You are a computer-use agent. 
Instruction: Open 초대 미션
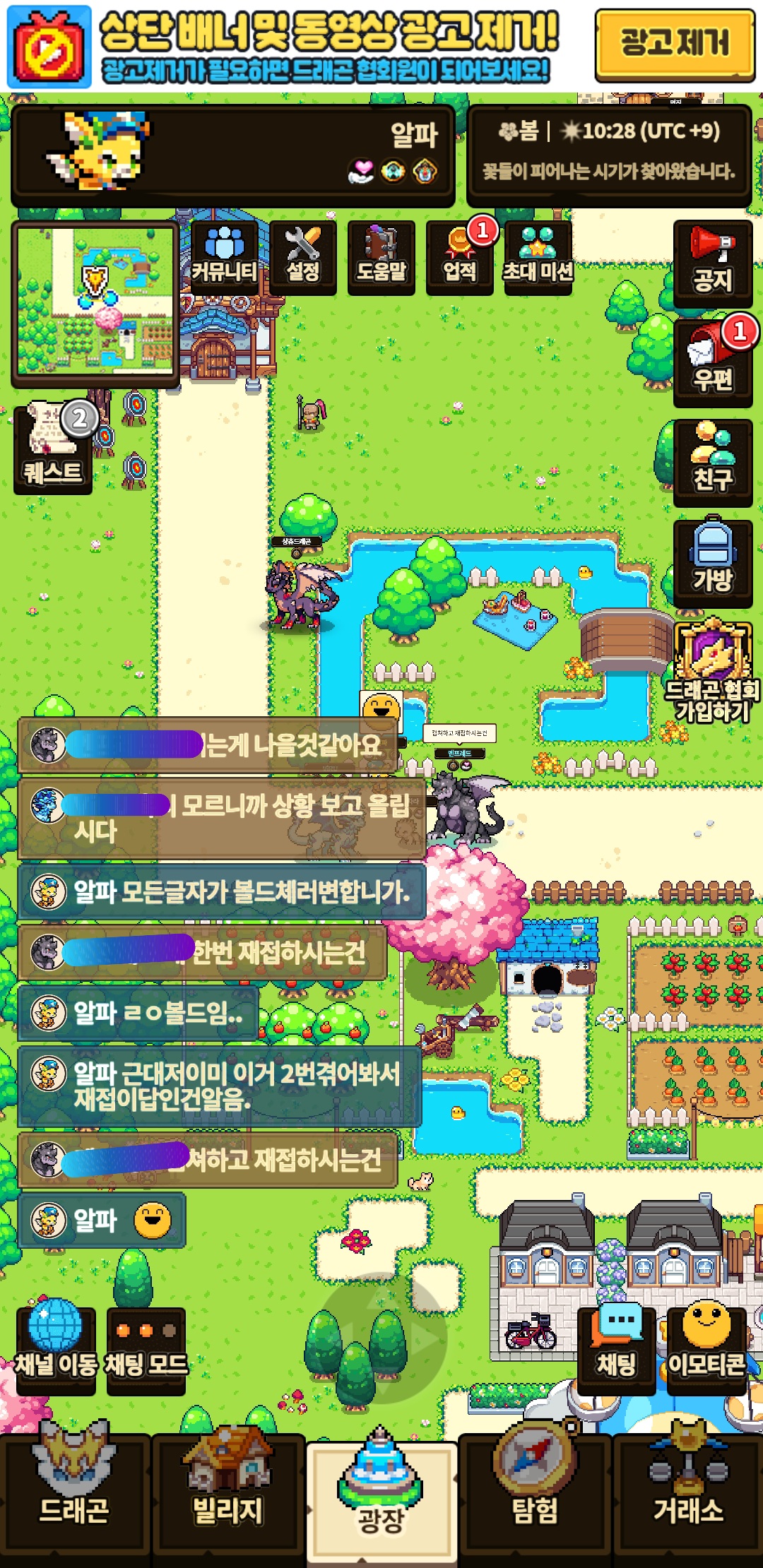(538, 258)
